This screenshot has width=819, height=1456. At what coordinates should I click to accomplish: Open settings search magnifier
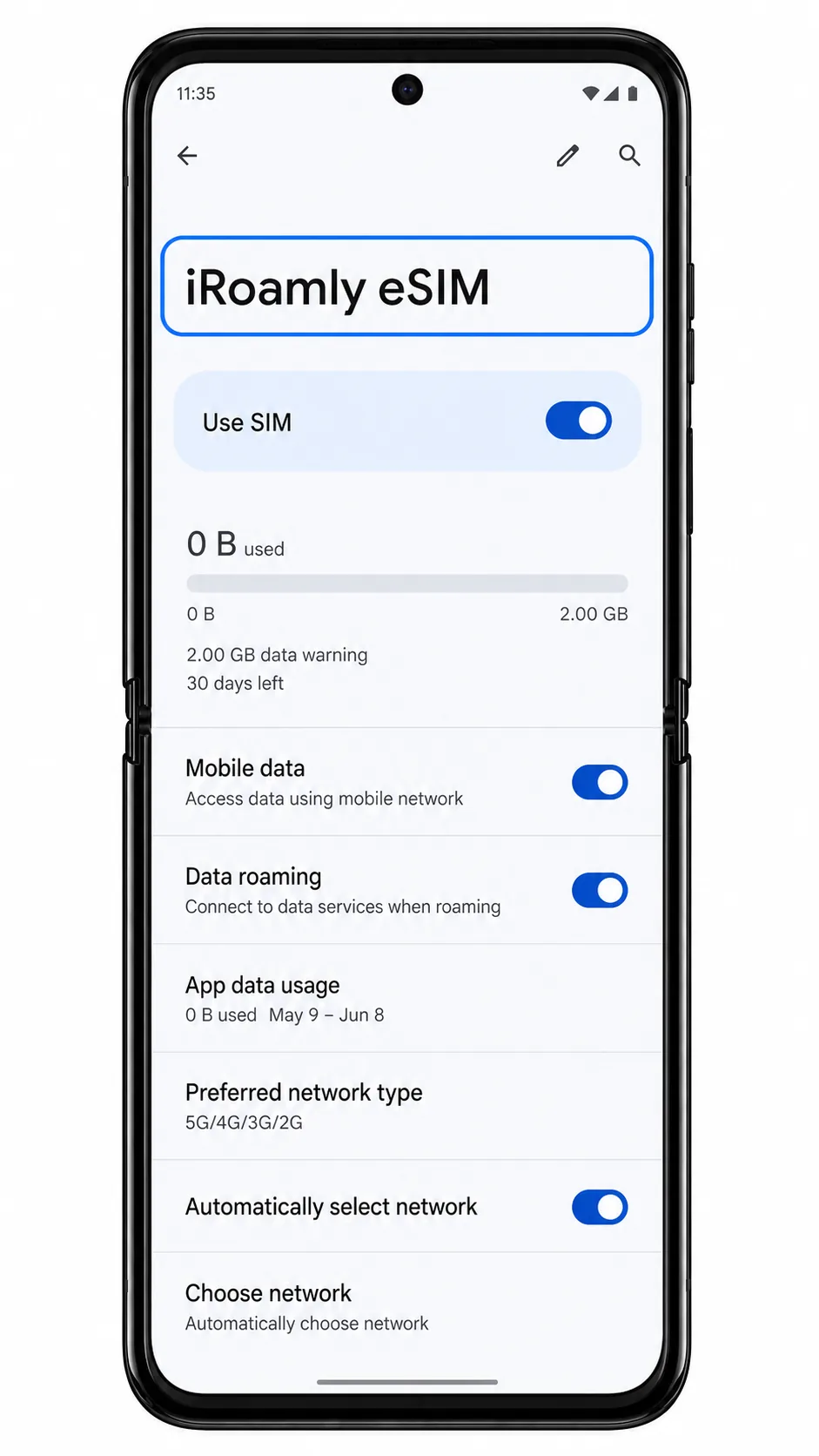[629, 156]
